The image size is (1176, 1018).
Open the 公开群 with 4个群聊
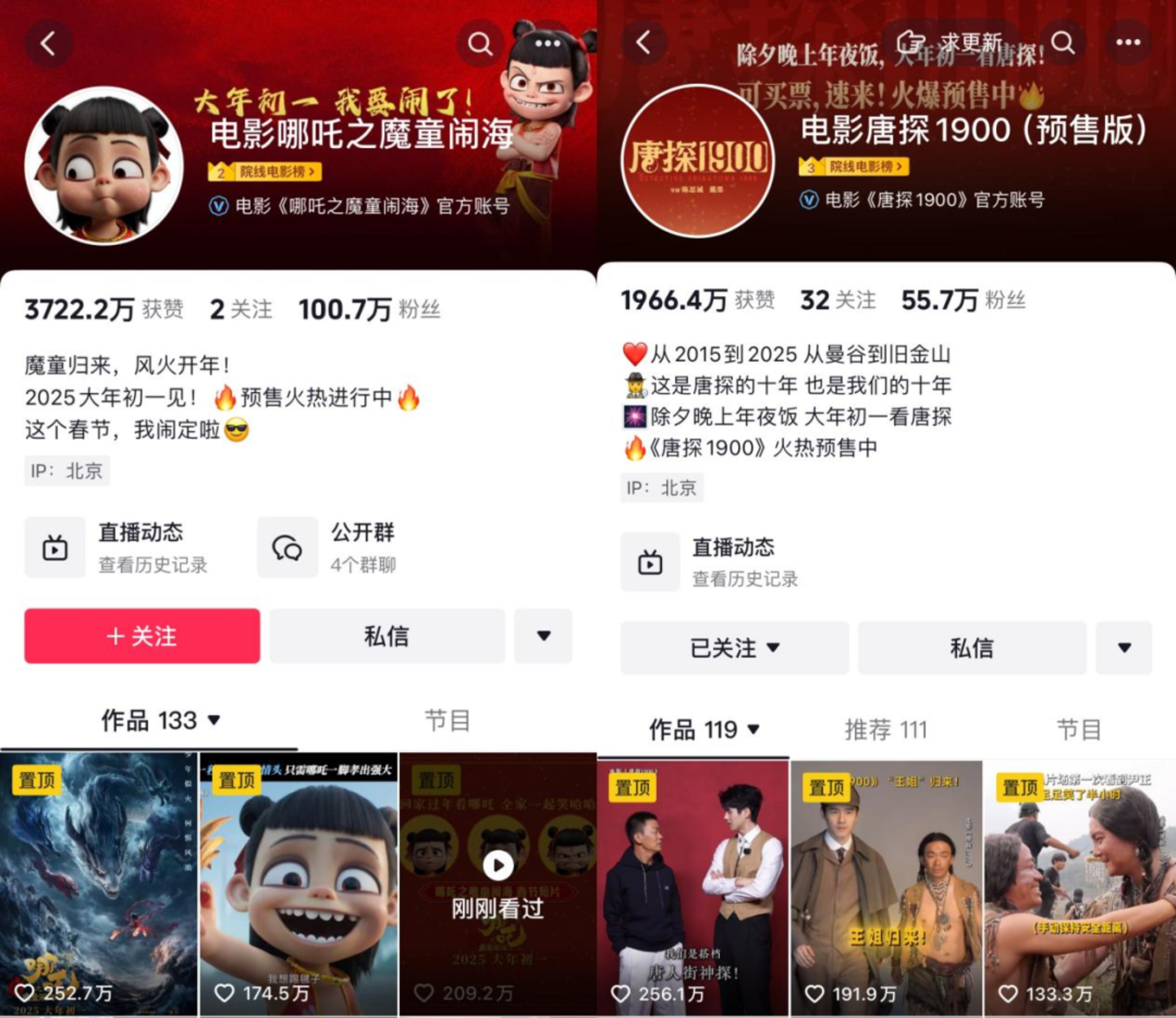[x=335, y=547]
